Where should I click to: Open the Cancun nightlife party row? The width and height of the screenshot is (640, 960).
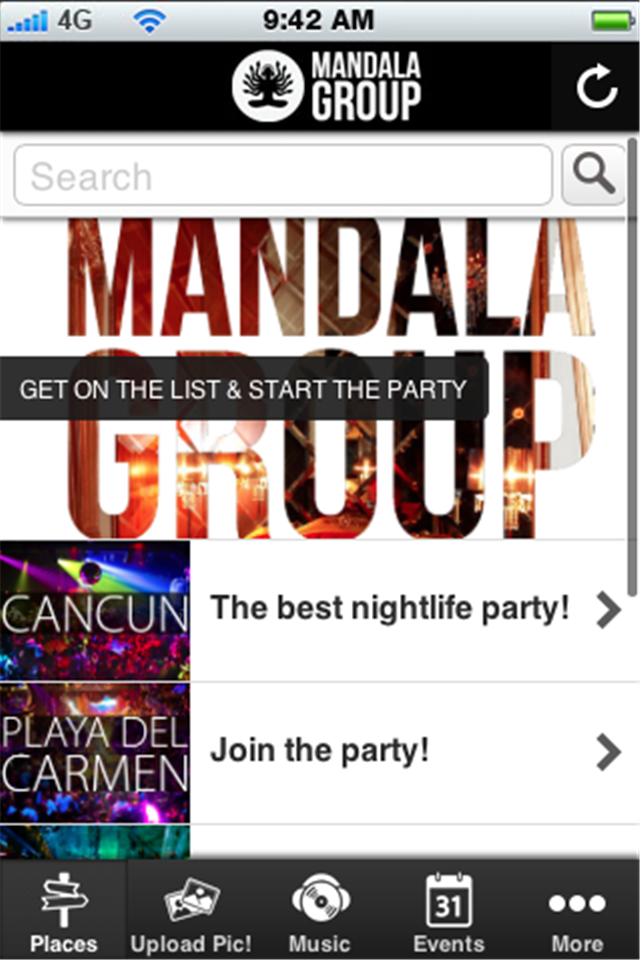click(x=320, y=610)
